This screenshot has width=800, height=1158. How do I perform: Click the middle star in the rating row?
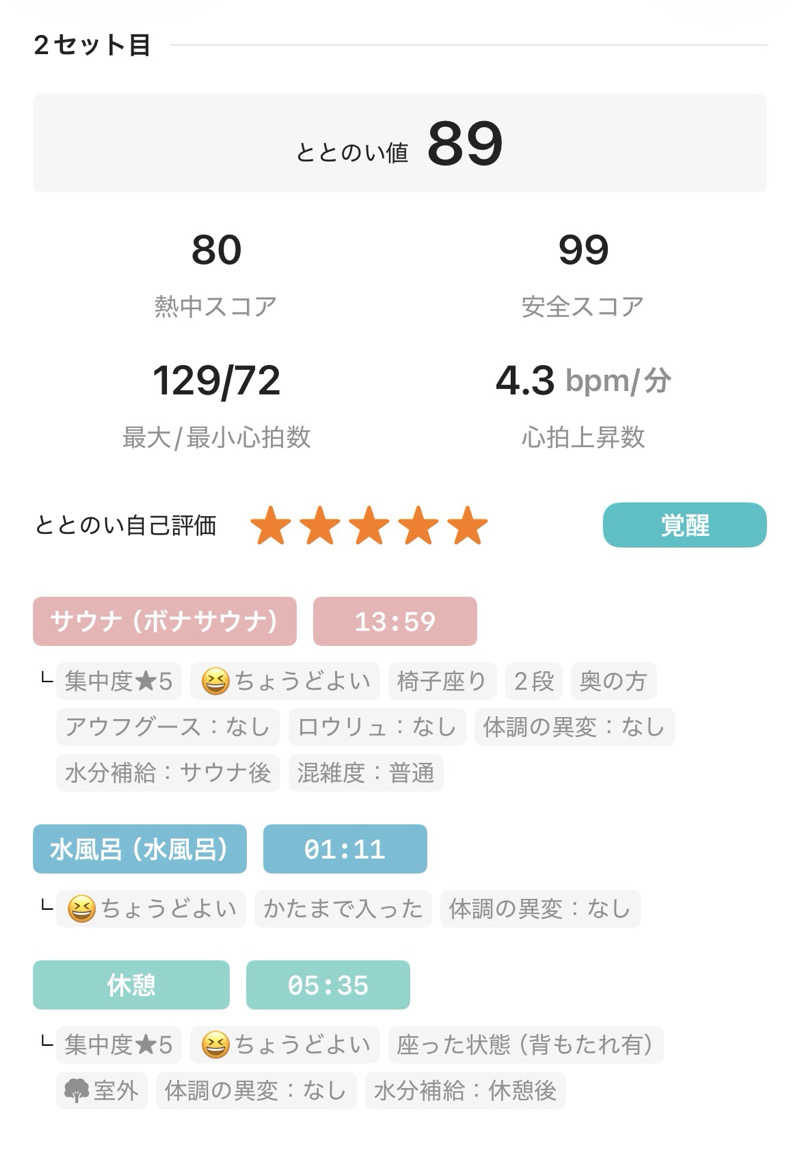click(368, 525)
